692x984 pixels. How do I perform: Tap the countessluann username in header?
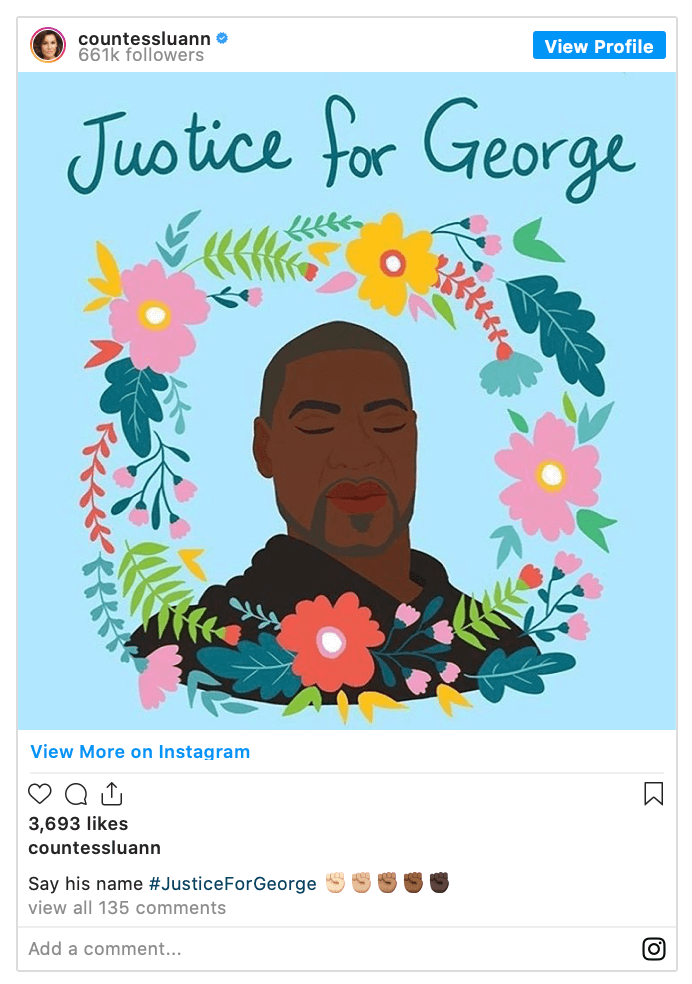coord(144,38)
